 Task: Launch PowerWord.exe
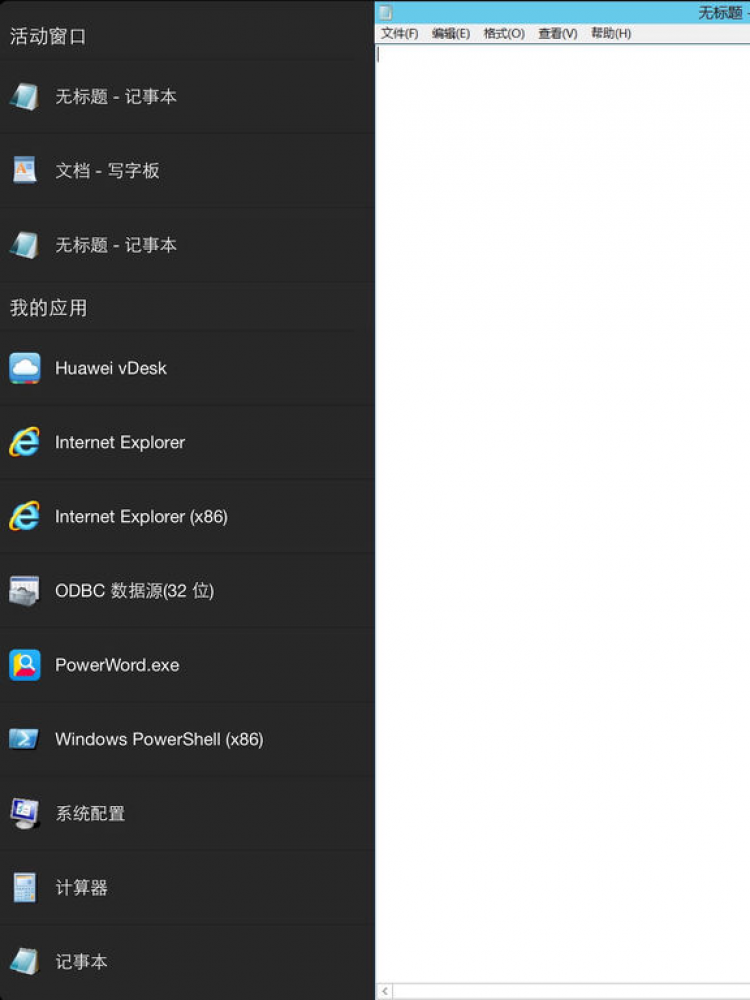117,665
